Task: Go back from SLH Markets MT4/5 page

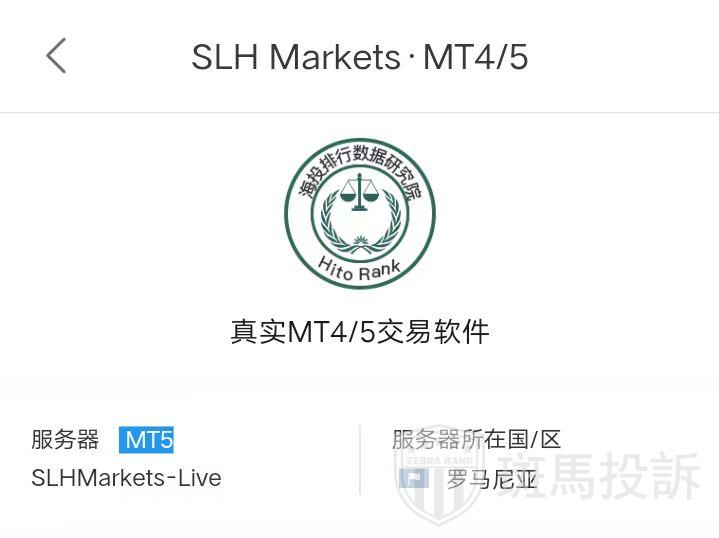Action: (x=56, y=56)
